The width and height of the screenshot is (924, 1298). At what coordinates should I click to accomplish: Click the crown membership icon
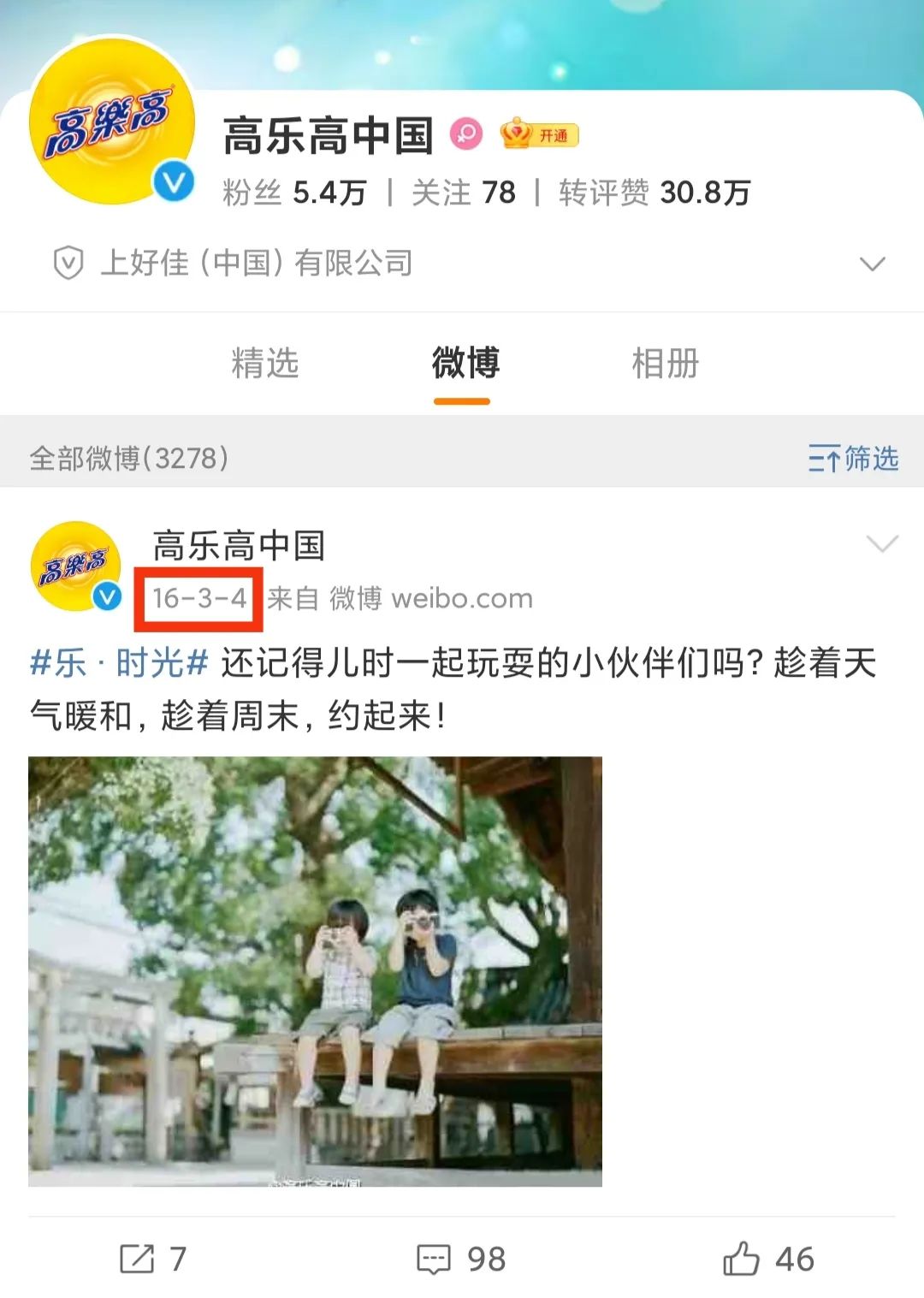[513, 134]
